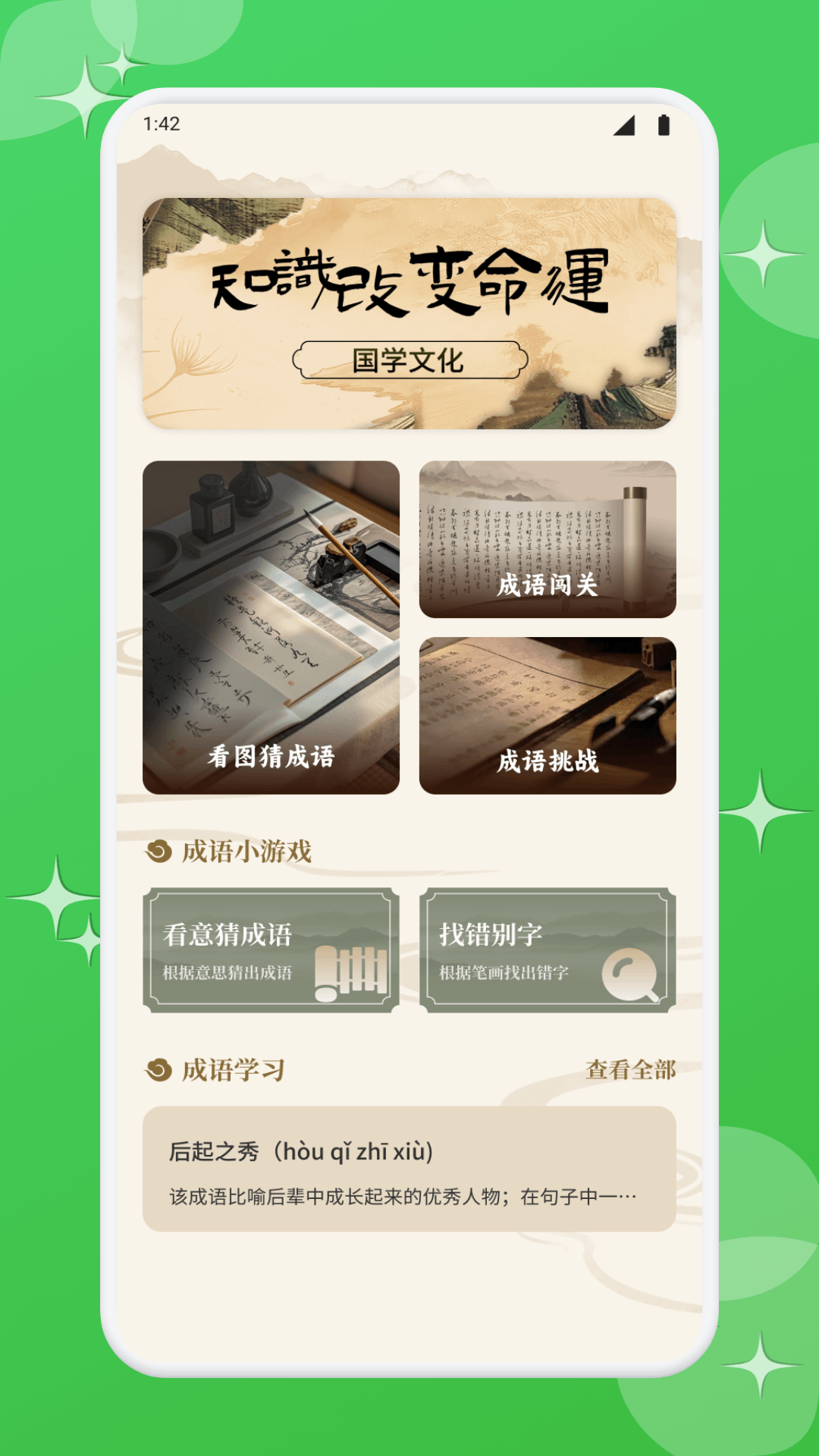The image size is (819, 1456).
Task: Select the 成语小游戏 section header
Action: (x=246, y=852)
